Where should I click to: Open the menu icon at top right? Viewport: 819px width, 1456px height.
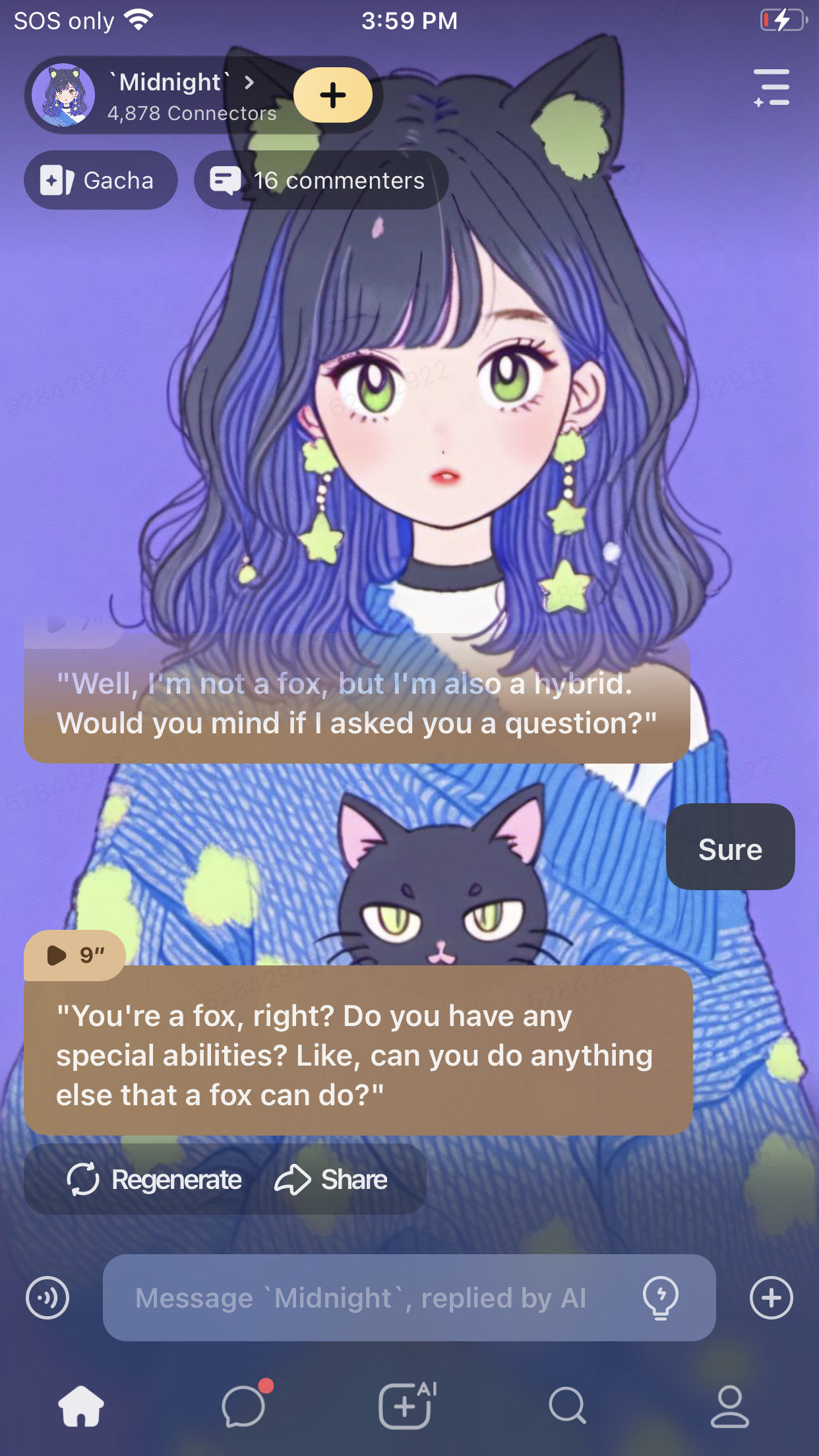tap(772, 88)
